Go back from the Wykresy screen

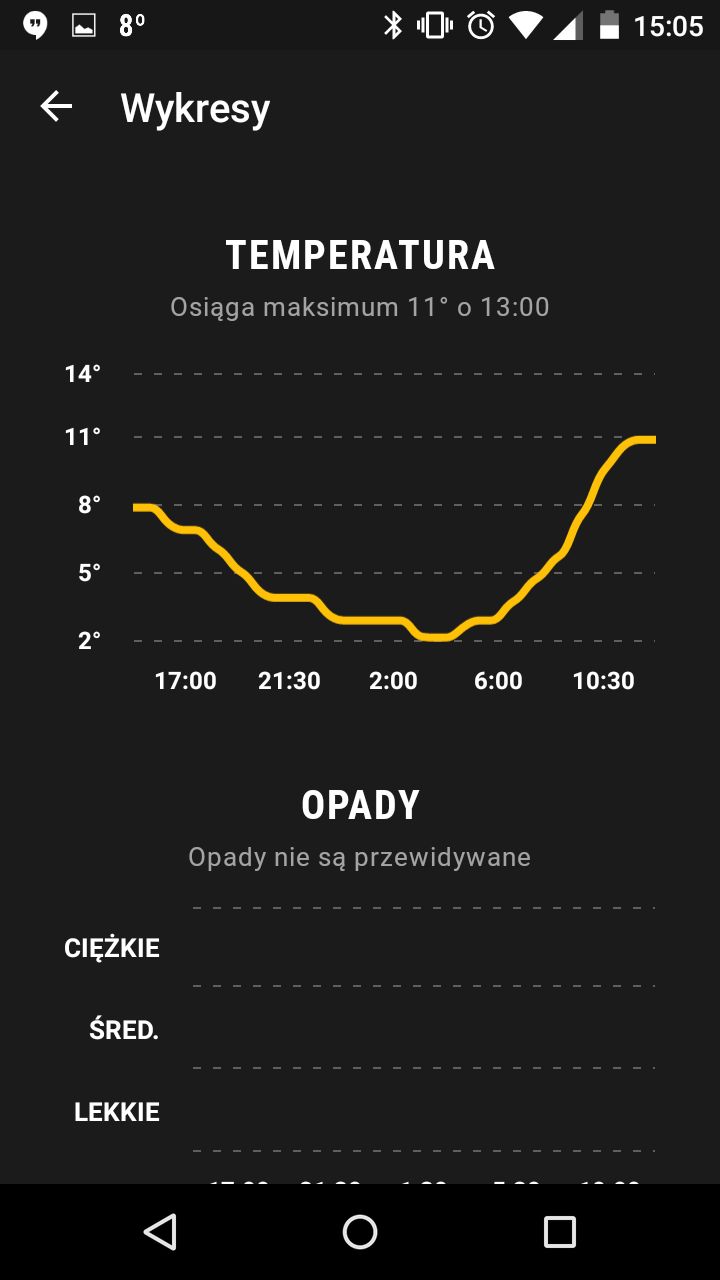coord(56,106)
